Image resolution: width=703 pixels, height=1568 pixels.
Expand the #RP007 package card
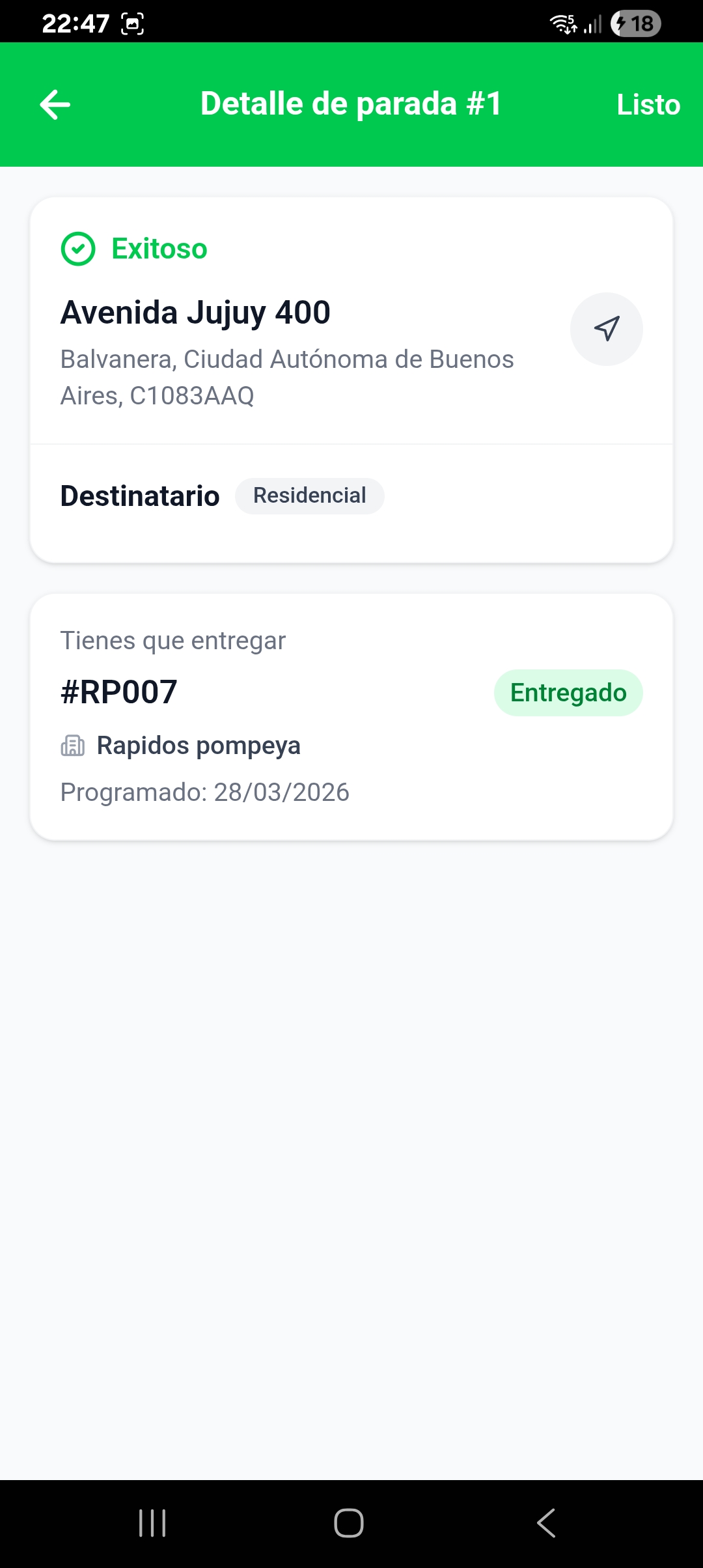pyautogui.click(x=351, y=715)
